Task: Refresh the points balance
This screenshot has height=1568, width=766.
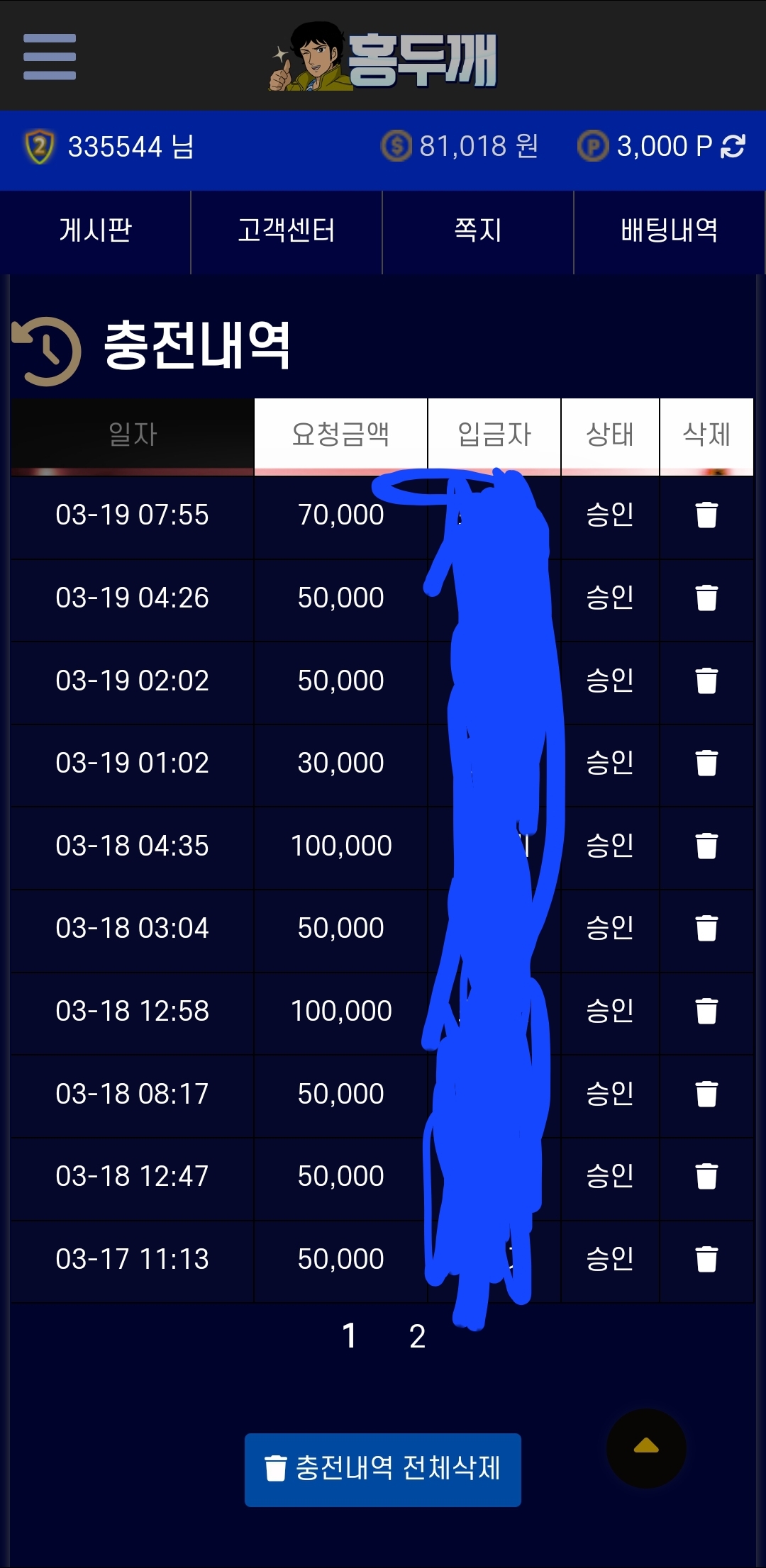Action: point(733,147)
